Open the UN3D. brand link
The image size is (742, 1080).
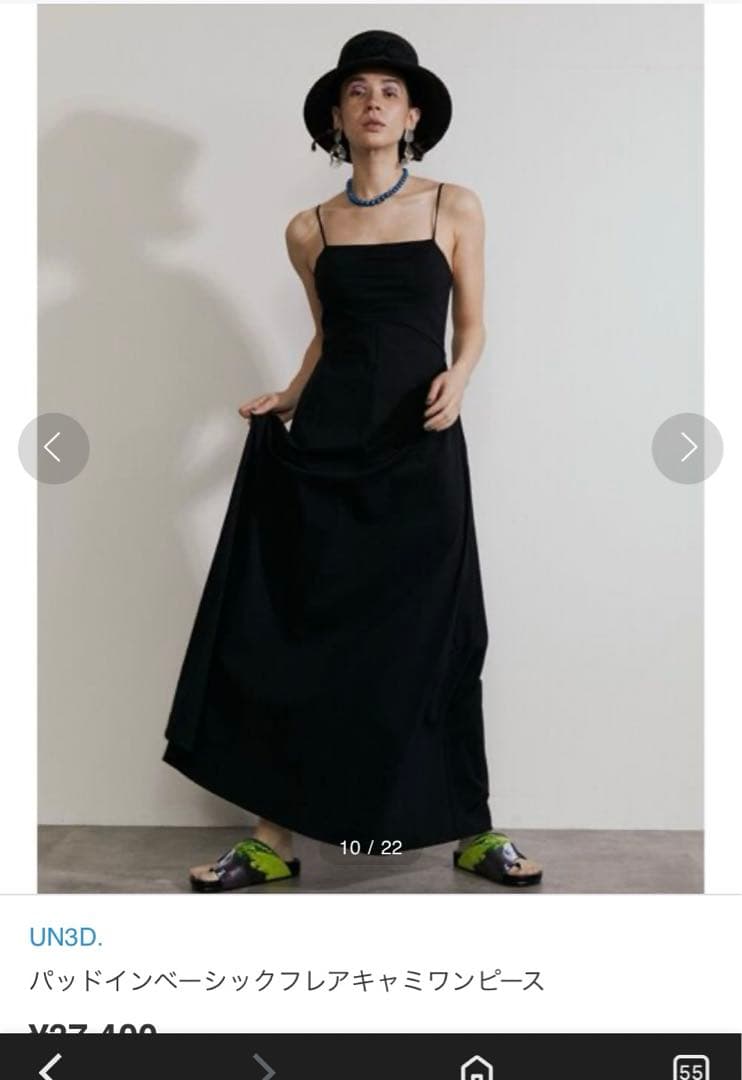[66, 937]
